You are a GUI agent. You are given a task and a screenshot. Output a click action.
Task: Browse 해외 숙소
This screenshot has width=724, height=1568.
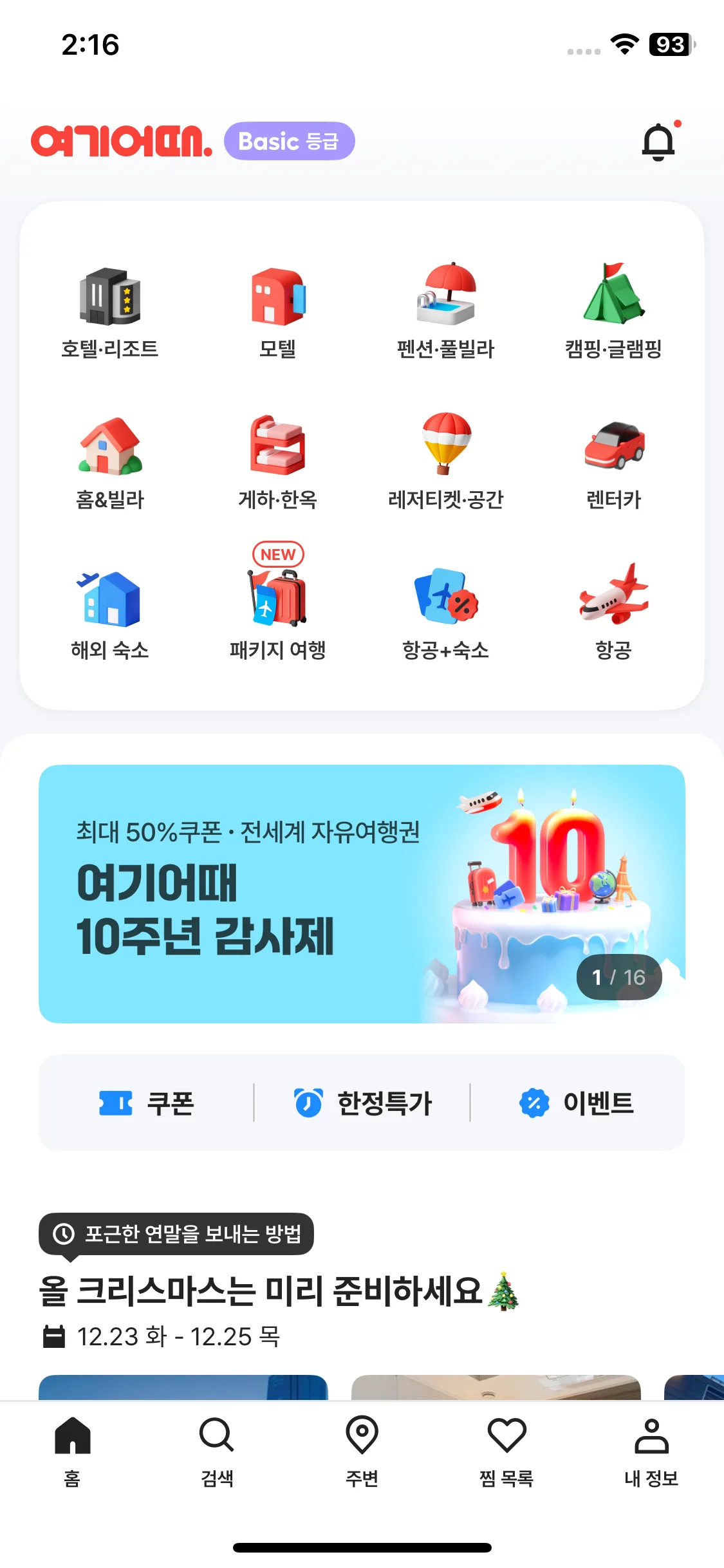pyautogui.click(x=110, y=613)
